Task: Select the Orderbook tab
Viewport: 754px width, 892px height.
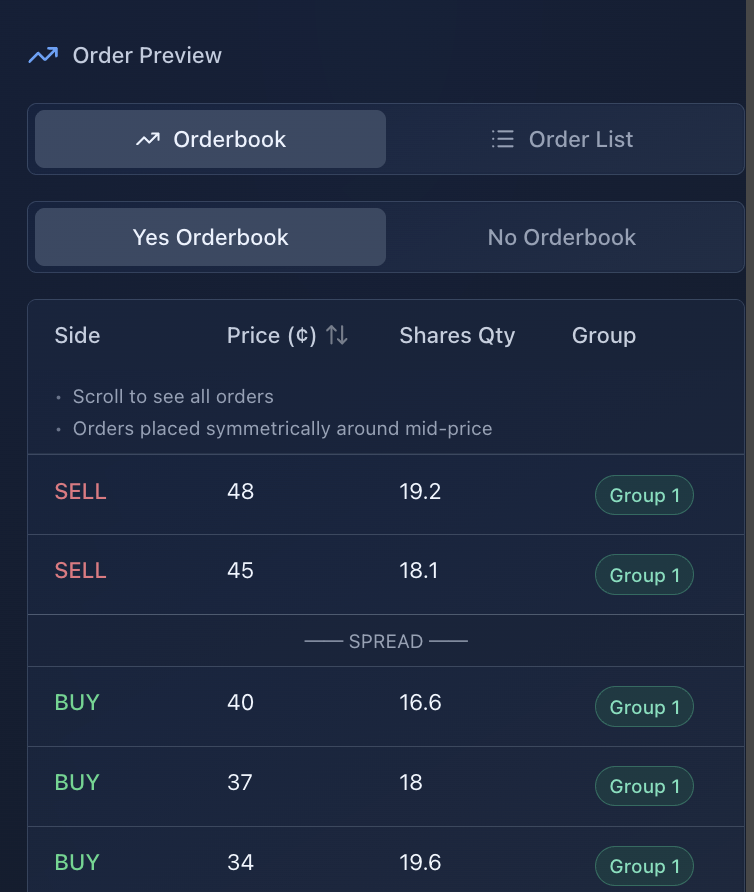Action: pos(210,139)
